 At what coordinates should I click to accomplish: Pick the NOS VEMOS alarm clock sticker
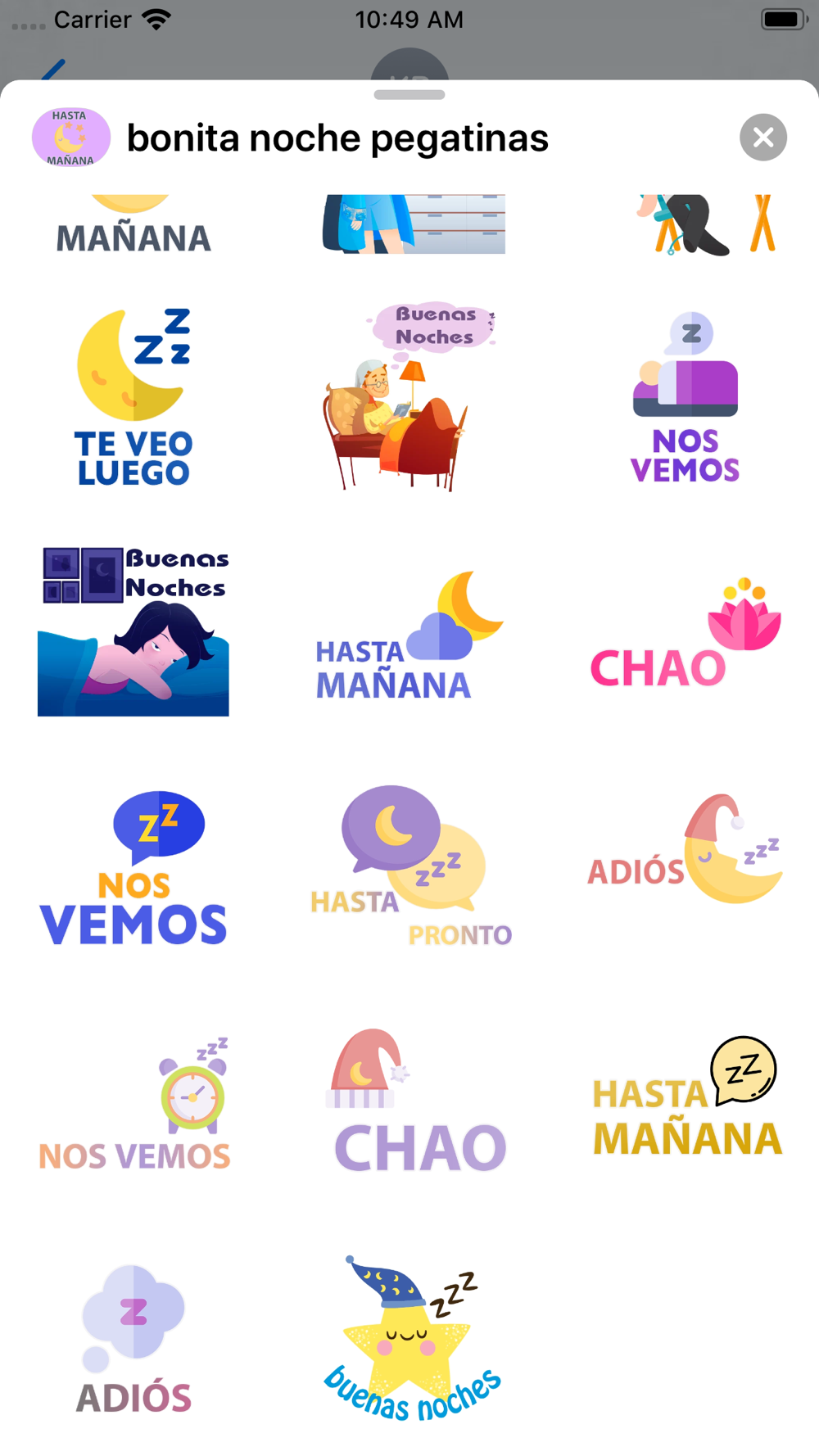(x=134, y=1104)
